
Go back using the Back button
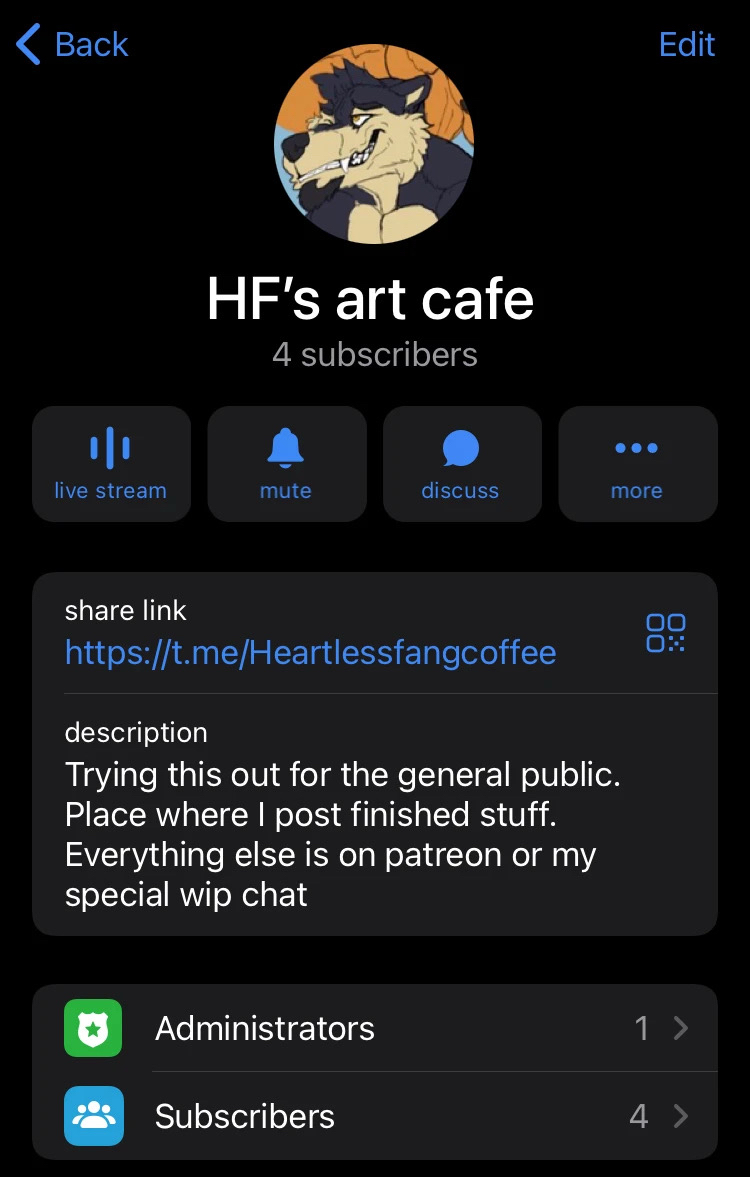tap(73, 45)
